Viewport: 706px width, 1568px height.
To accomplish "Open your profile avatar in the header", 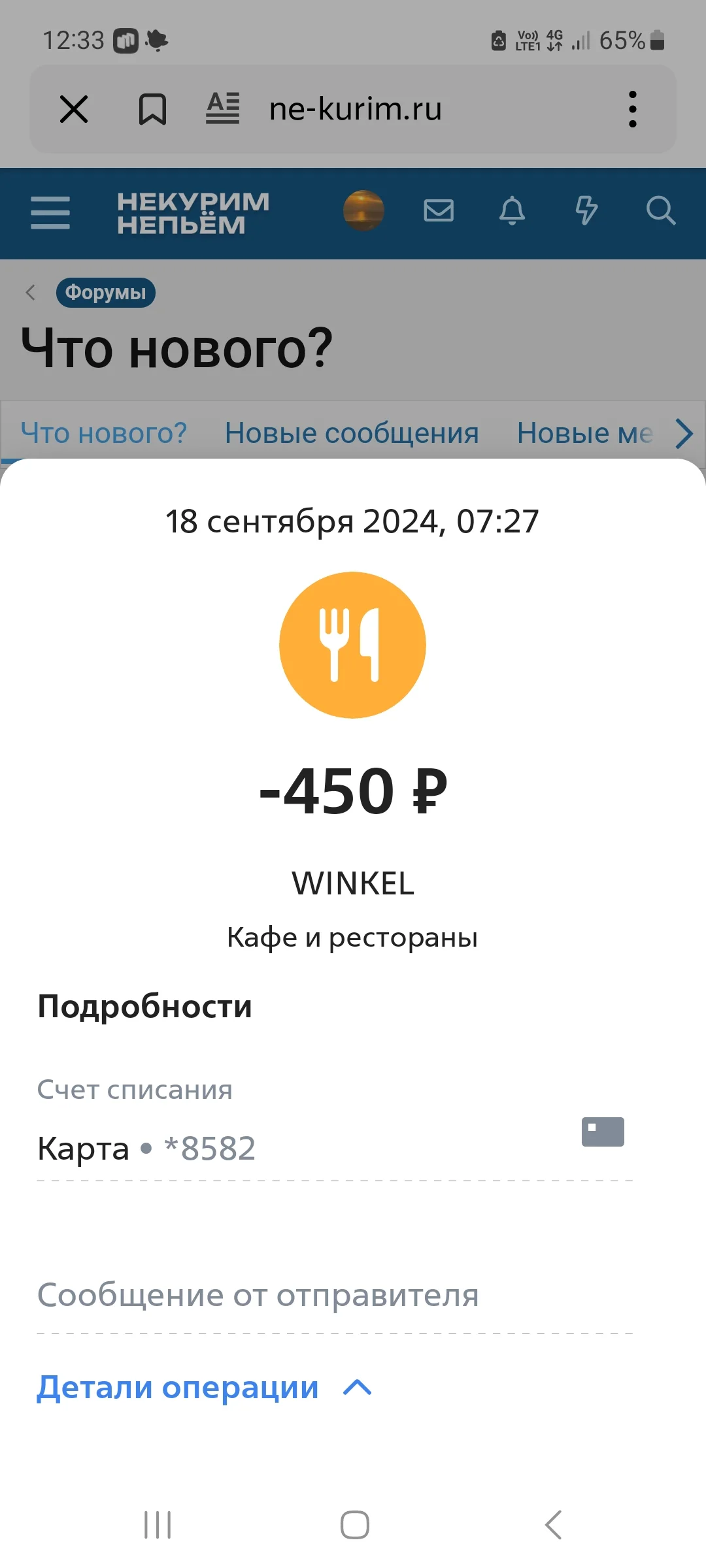I will point(363,210).
